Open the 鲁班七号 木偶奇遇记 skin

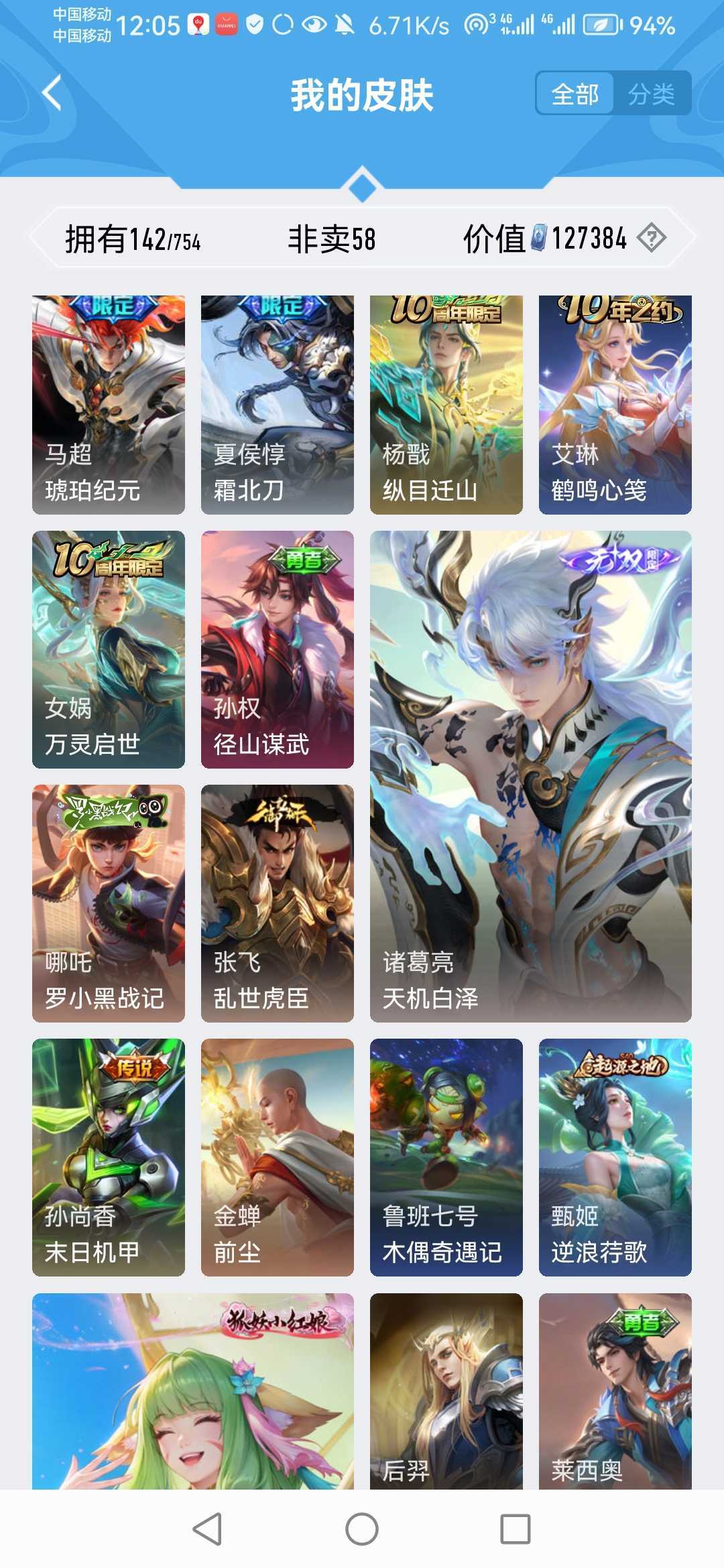pyautogui.click(x=446, y=1157)
